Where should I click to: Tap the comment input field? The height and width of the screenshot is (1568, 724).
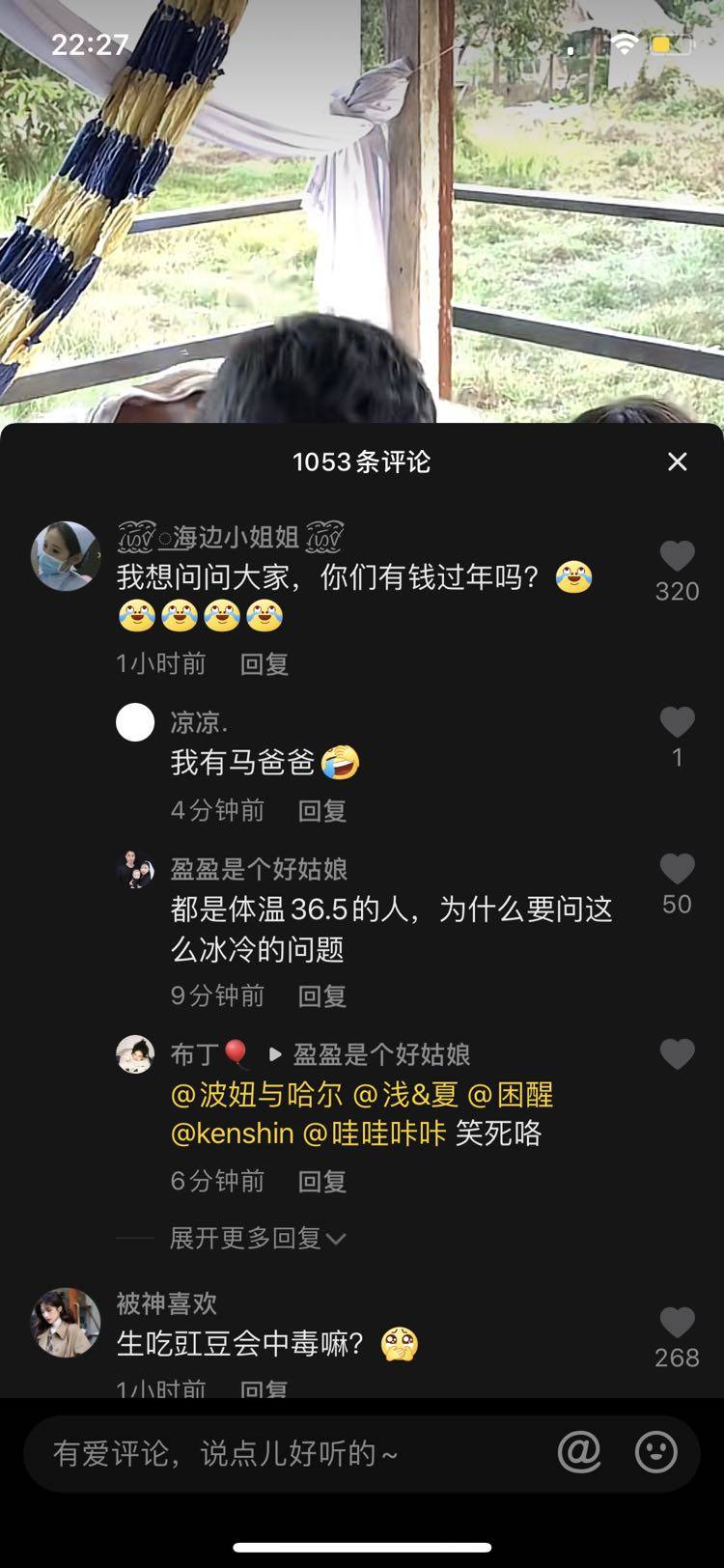(290, 1453)
